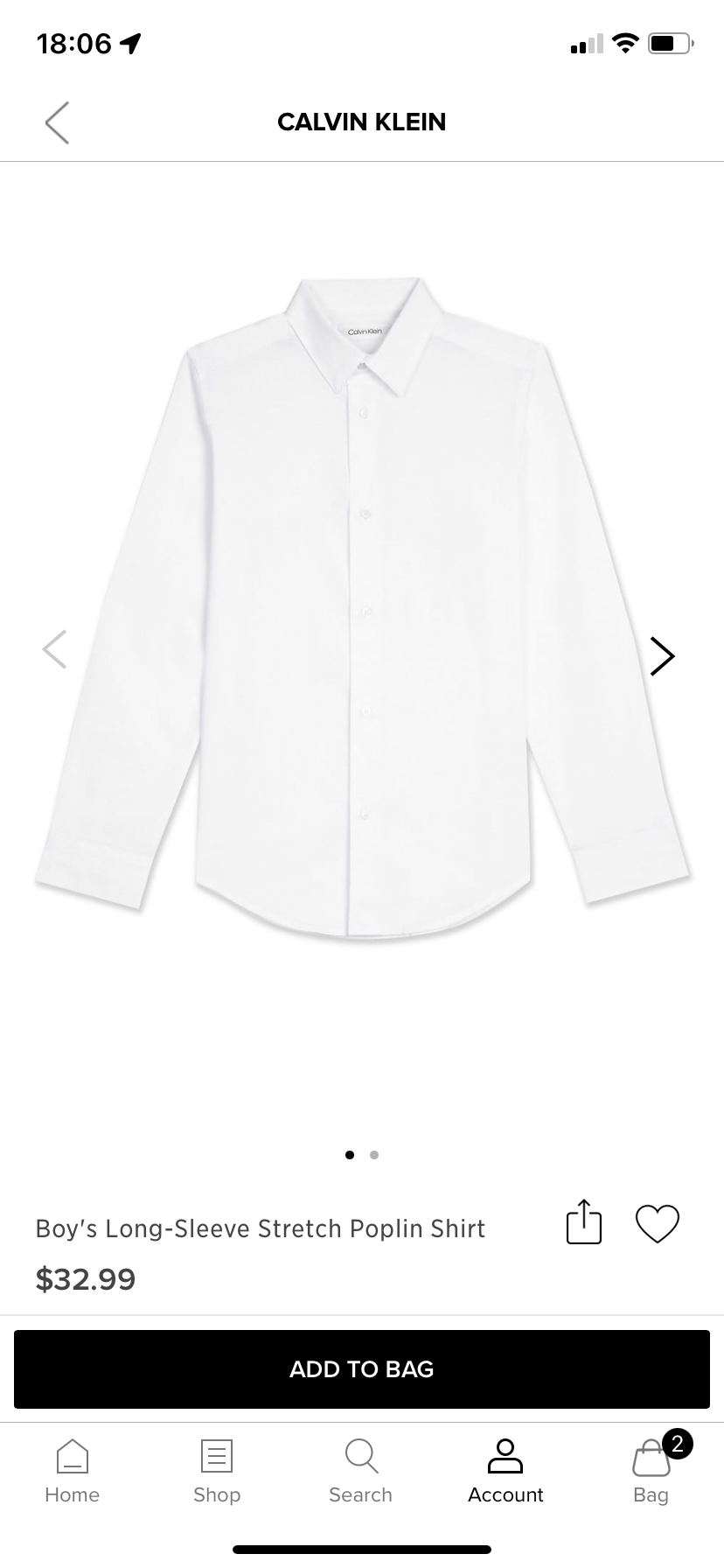
Task: Go back from the Calvin Klein page
Action: coord(57,122)
